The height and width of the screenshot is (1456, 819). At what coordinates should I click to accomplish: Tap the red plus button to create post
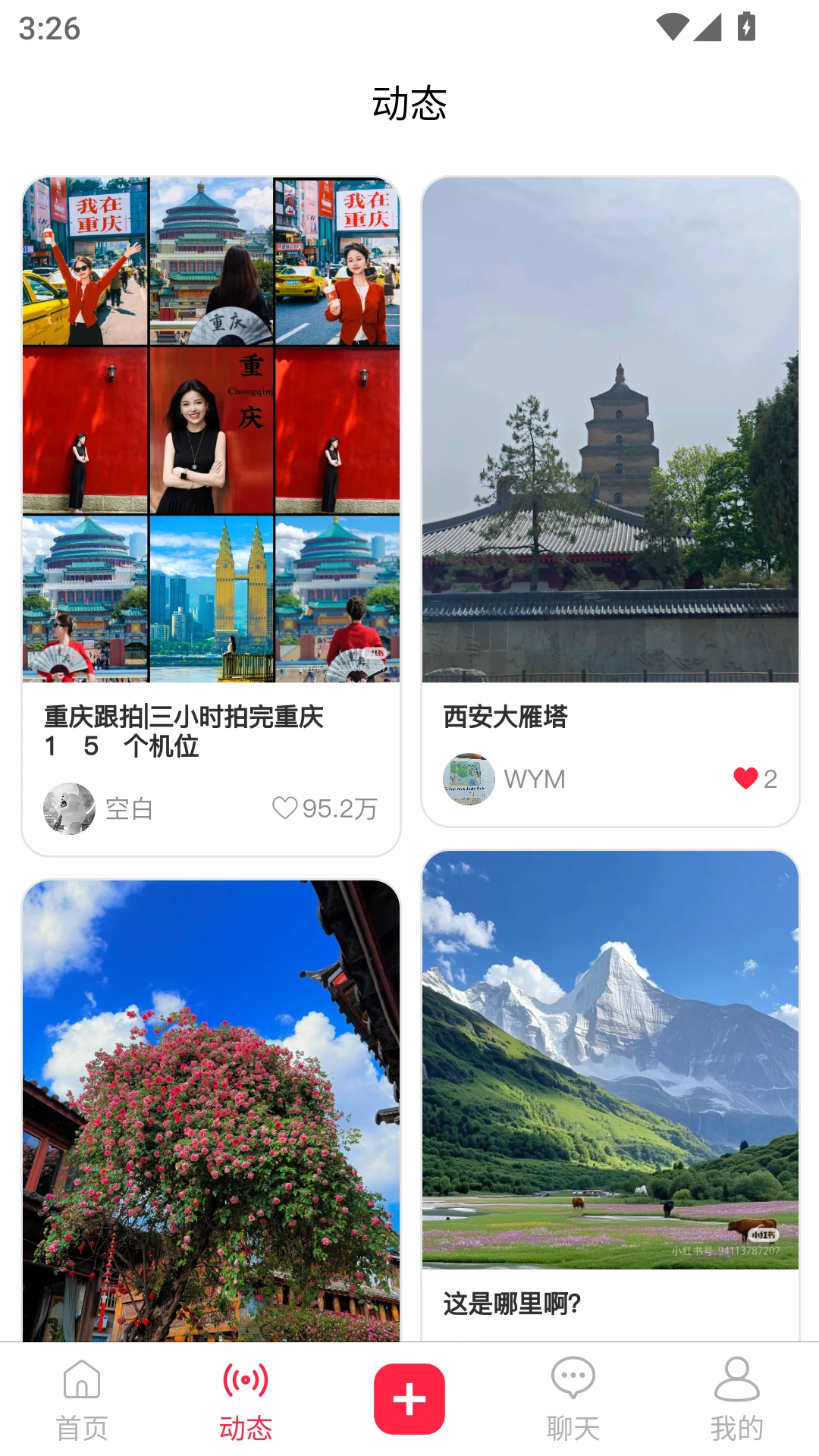(409, 1398)
